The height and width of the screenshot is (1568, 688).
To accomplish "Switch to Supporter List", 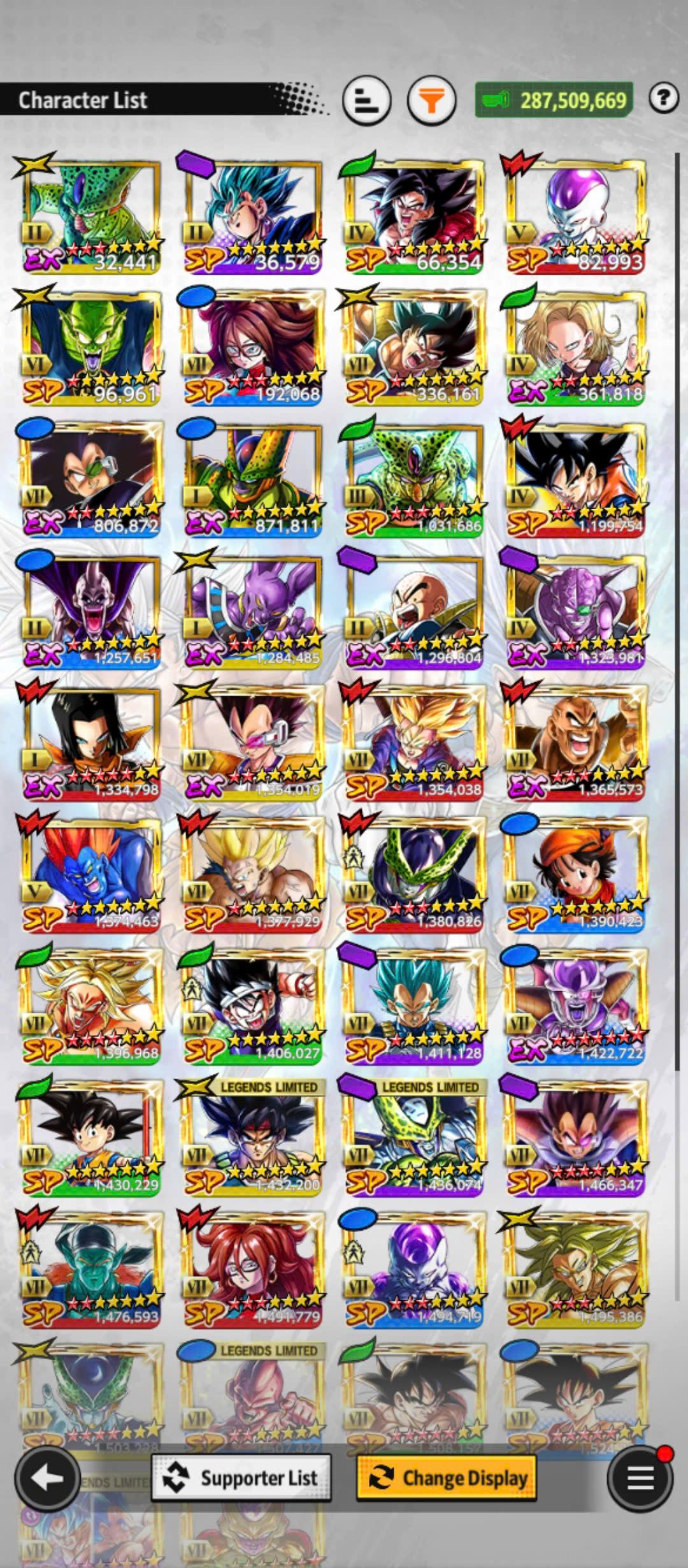I will click(241, 1477).
